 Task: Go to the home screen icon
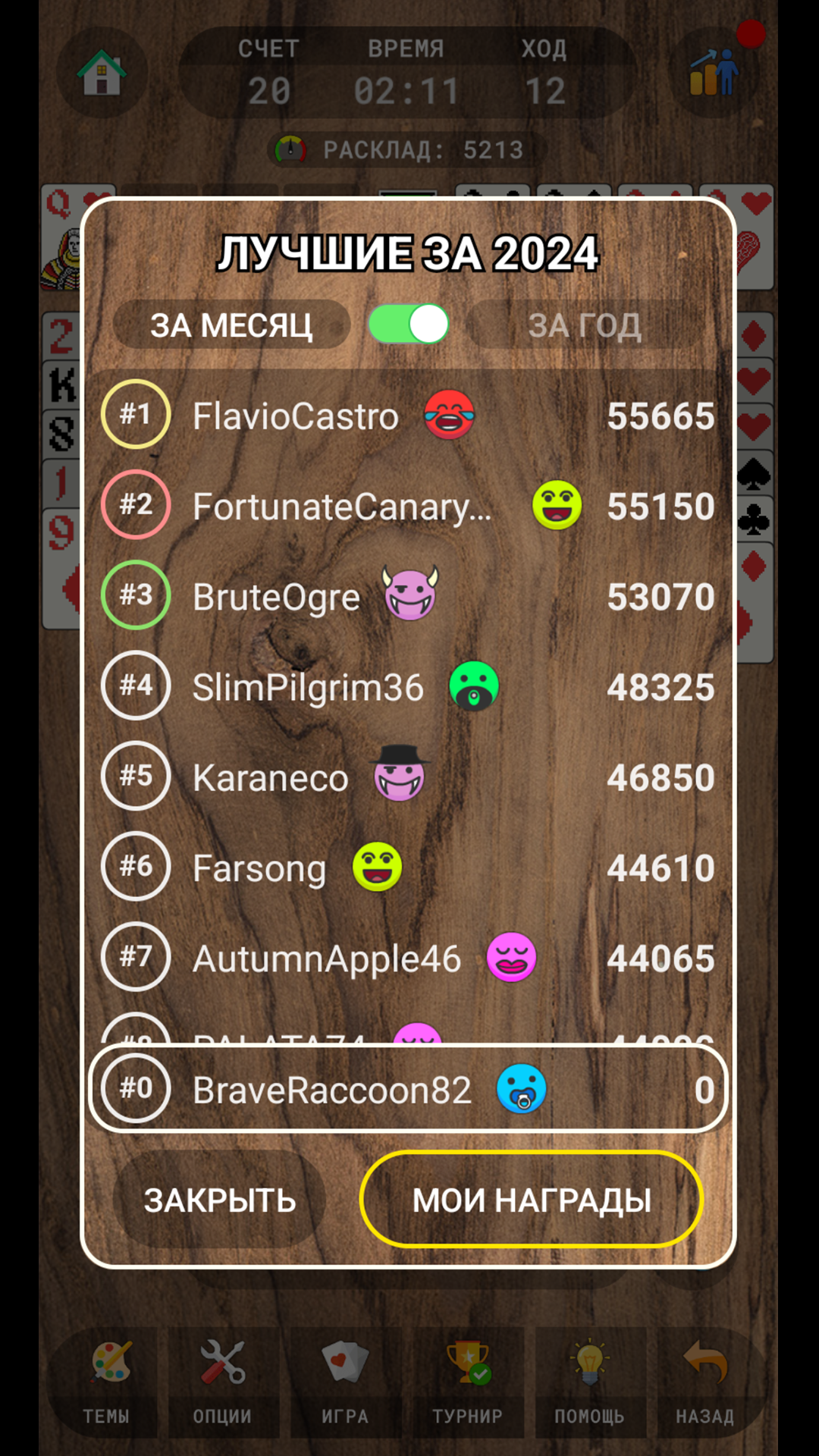coord(102,74)
